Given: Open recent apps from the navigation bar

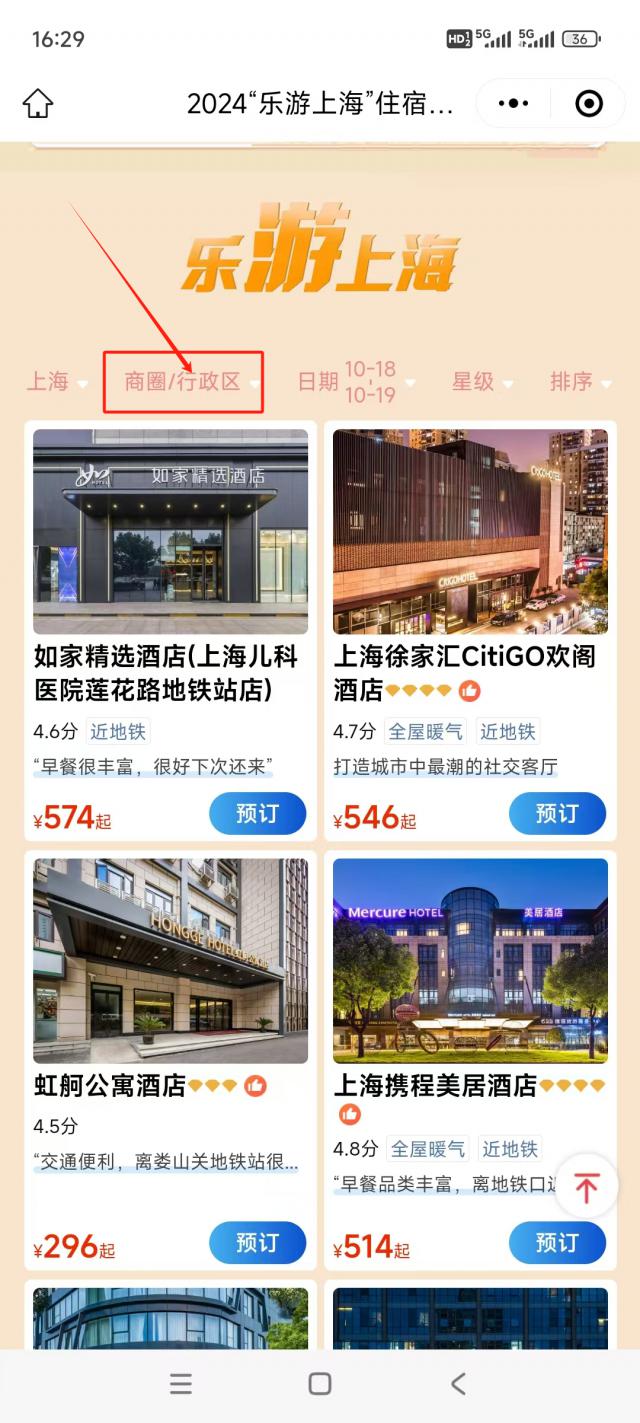Looking at the screenshot, I should [x=181, y=1383].
